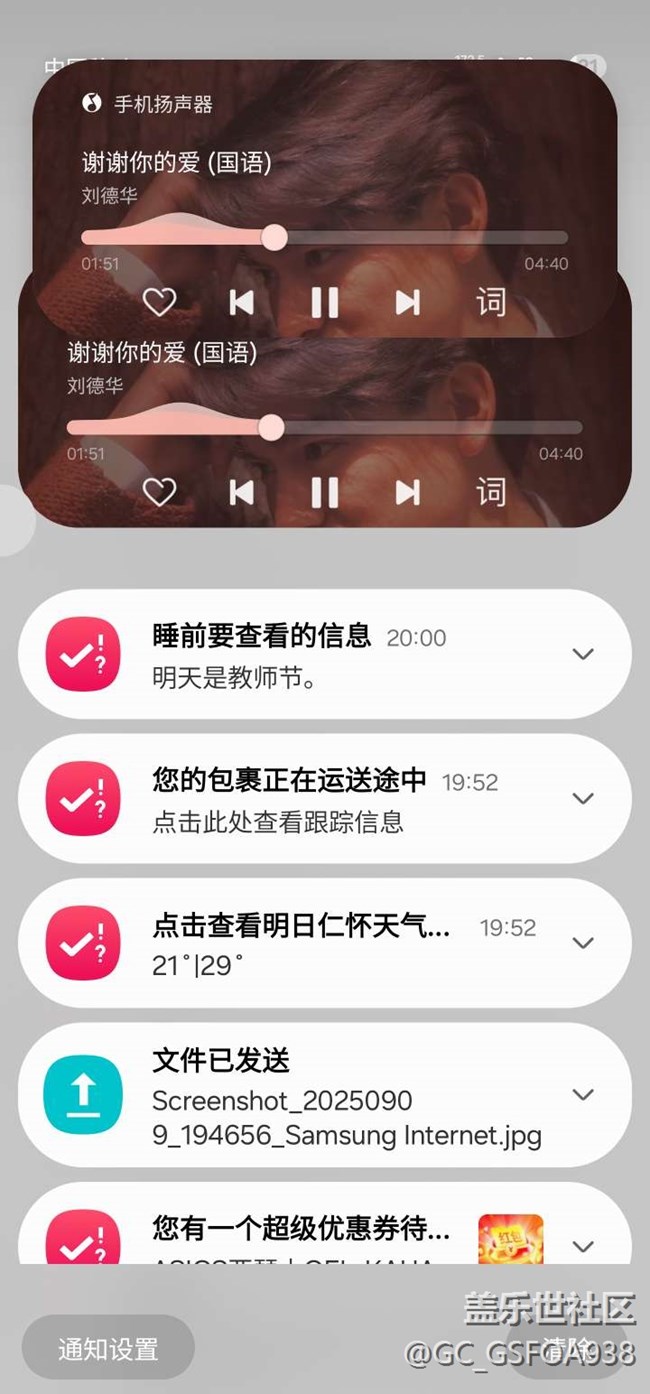
Task: Open 通知设置 notification settings
Action: 108,1349
